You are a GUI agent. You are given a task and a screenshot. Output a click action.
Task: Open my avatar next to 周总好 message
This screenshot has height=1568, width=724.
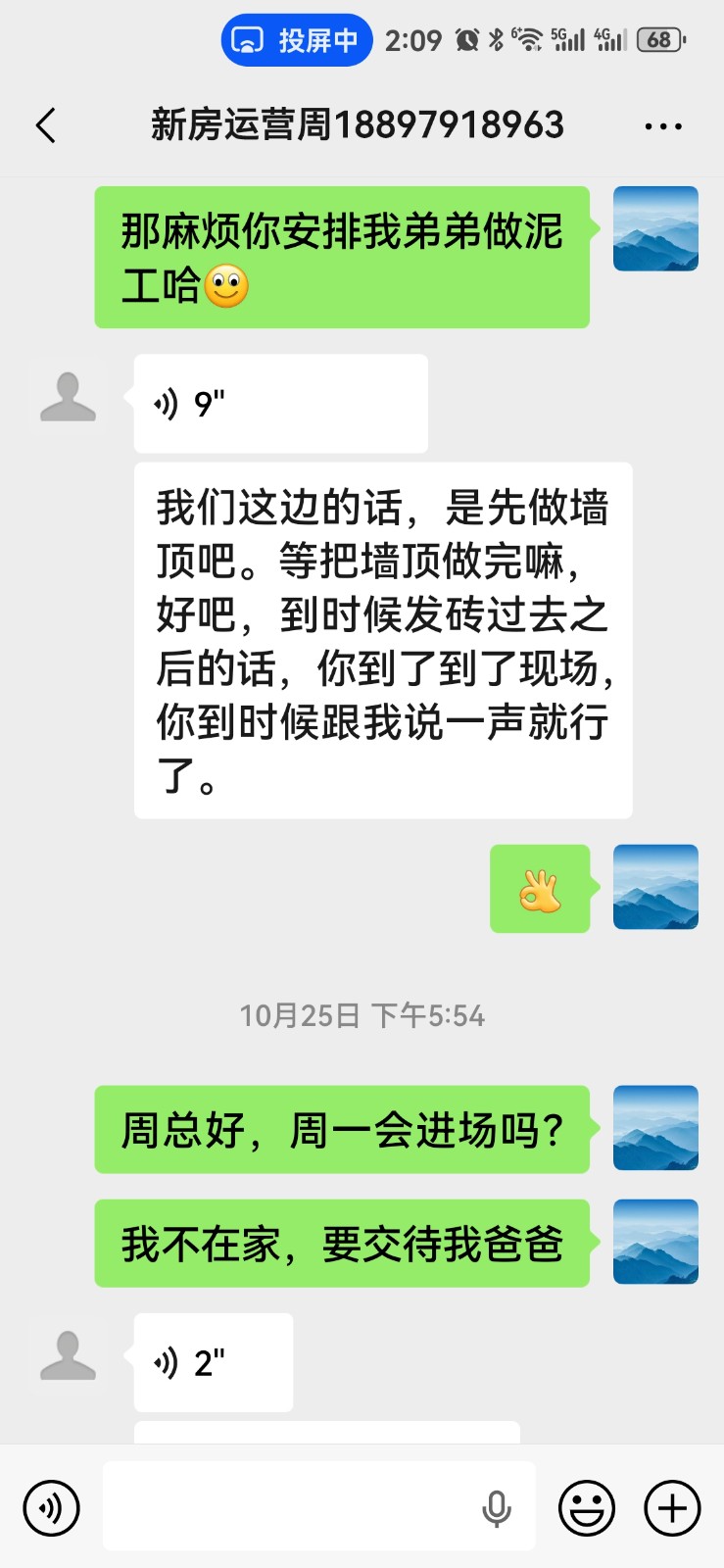coord(655,1128)
